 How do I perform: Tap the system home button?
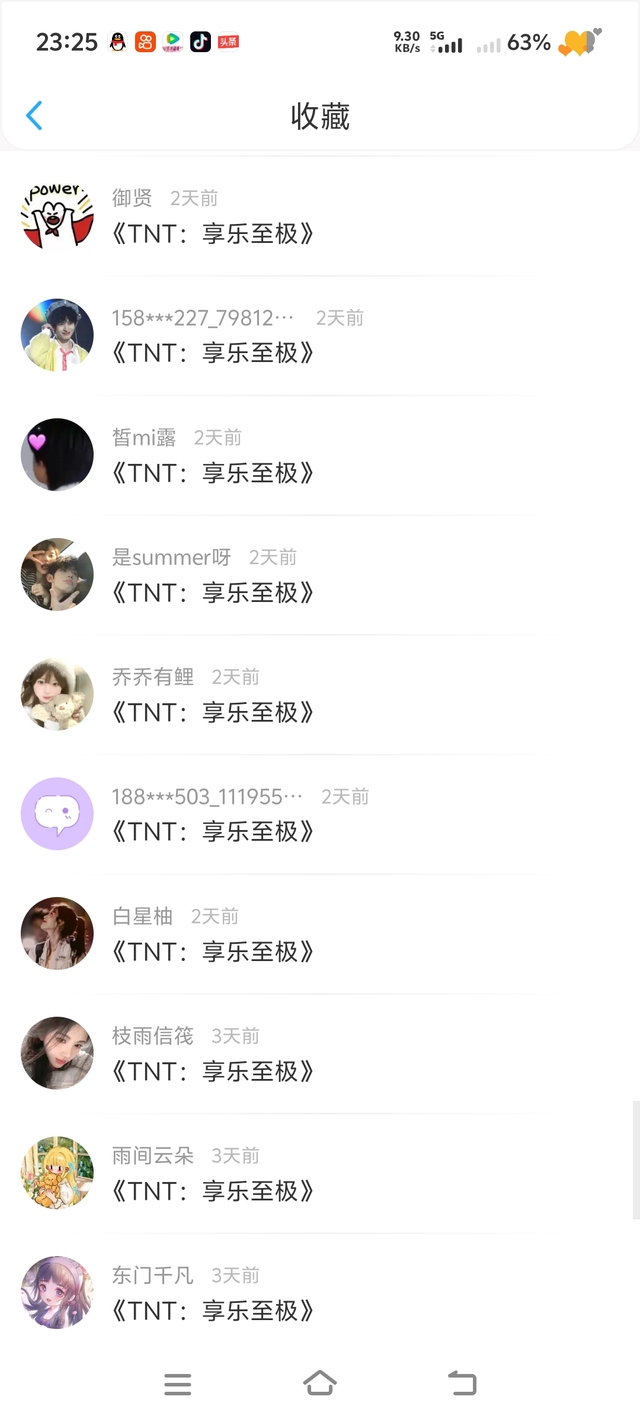coord(319,1384)
